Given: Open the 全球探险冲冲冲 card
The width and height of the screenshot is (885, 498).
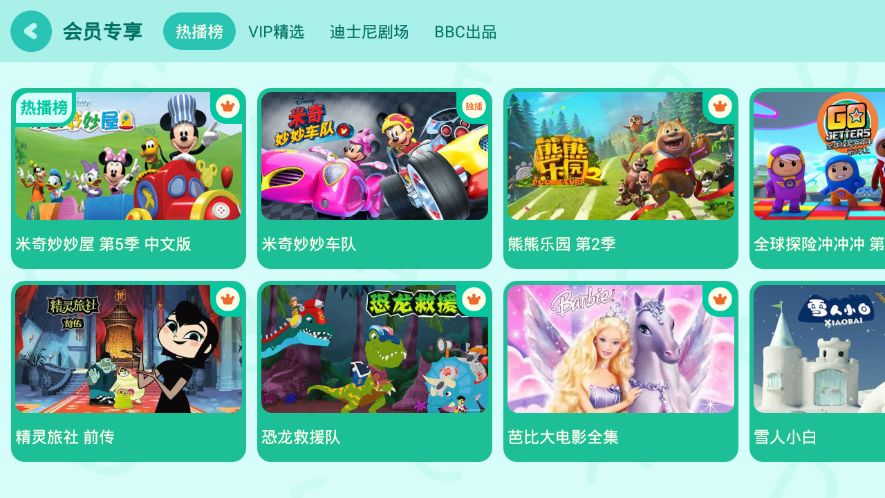Looking at the screenshot, I should [818, 178].
